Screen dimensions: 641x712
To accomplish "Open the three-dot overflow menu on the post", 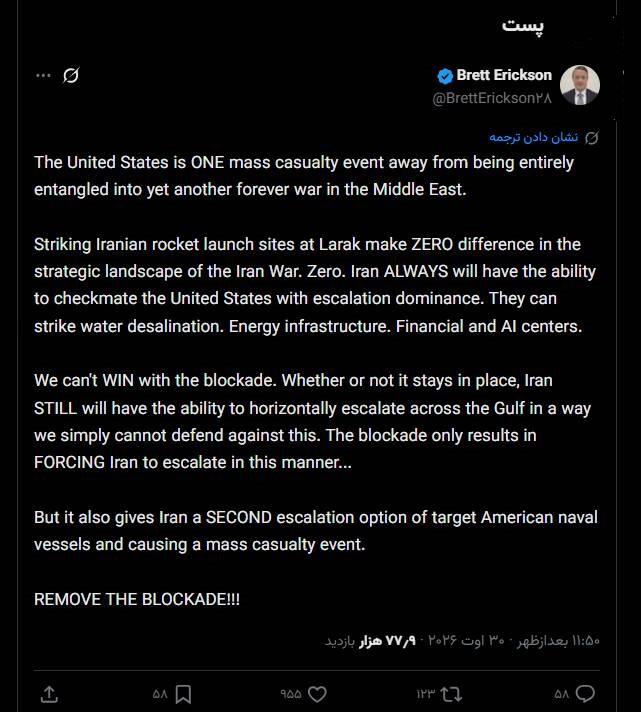I will pos(43,75).
